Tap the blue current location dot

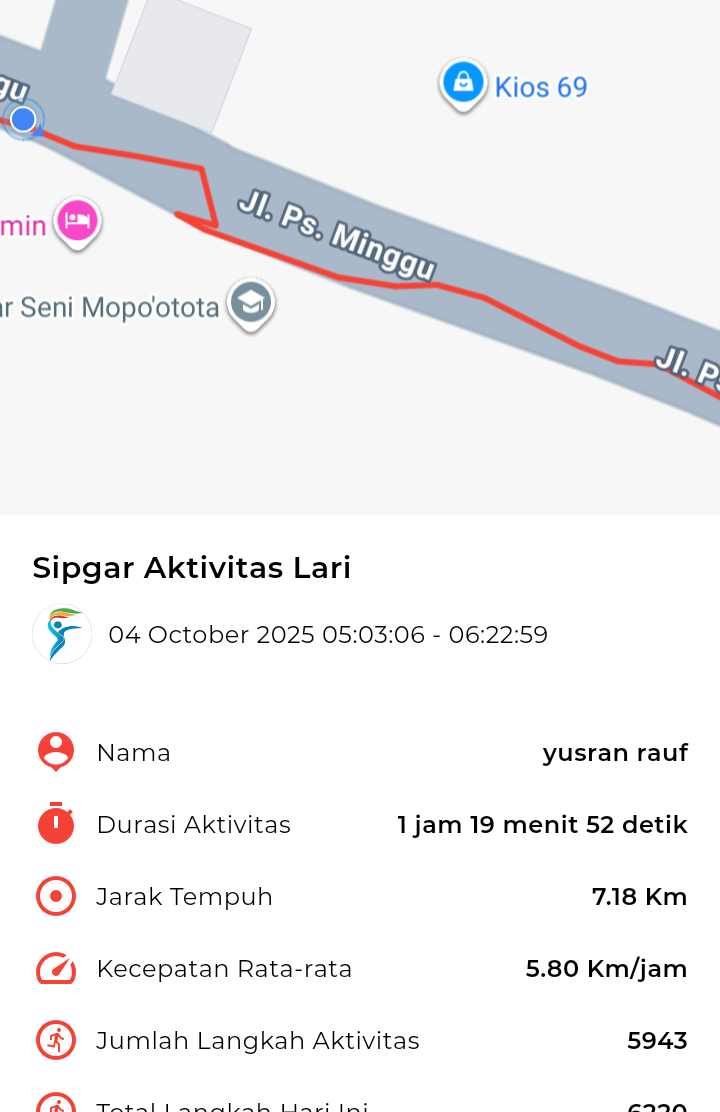(x=23, y=120)
